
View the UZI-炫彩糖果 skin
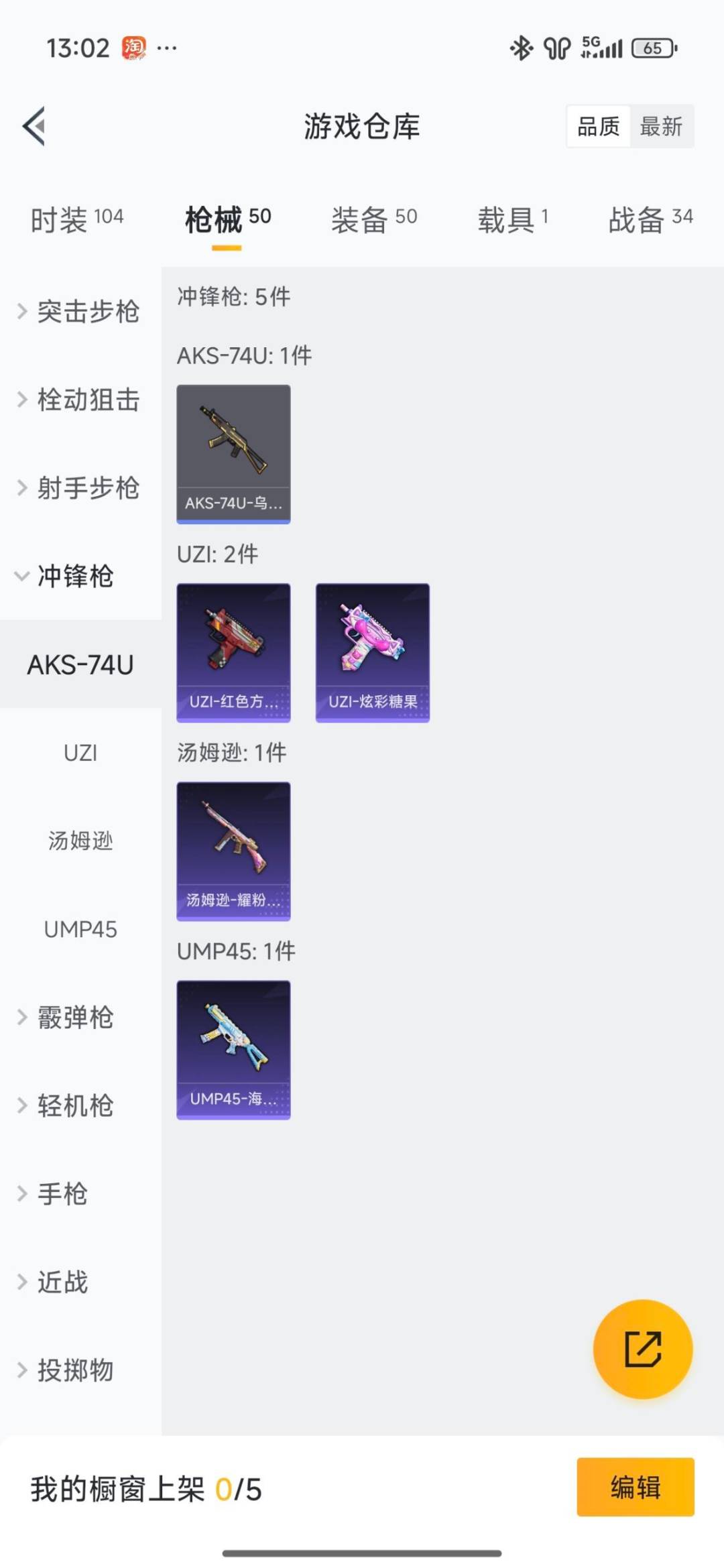(373, 652)
